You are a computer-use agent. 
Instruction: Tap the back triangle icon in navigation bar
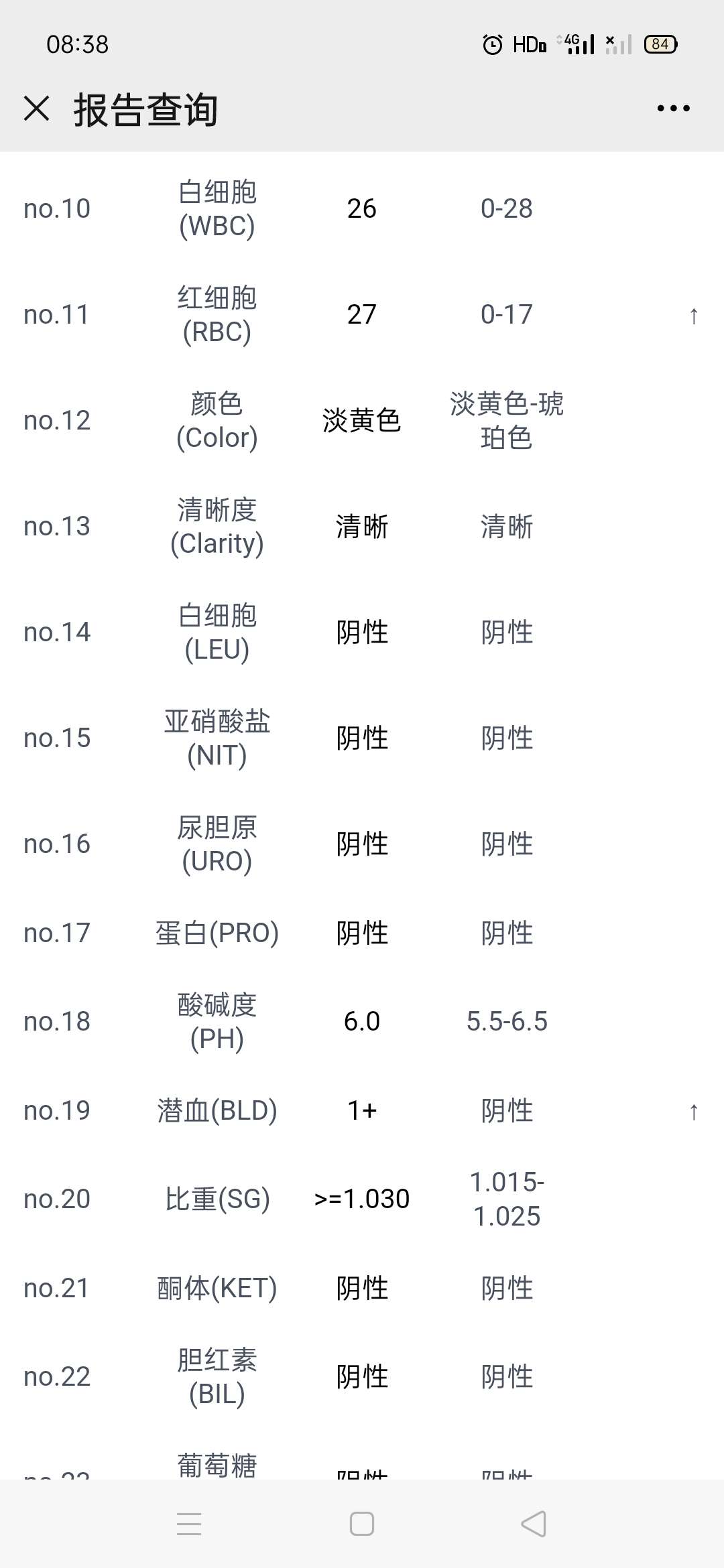tap(533, 1524)
